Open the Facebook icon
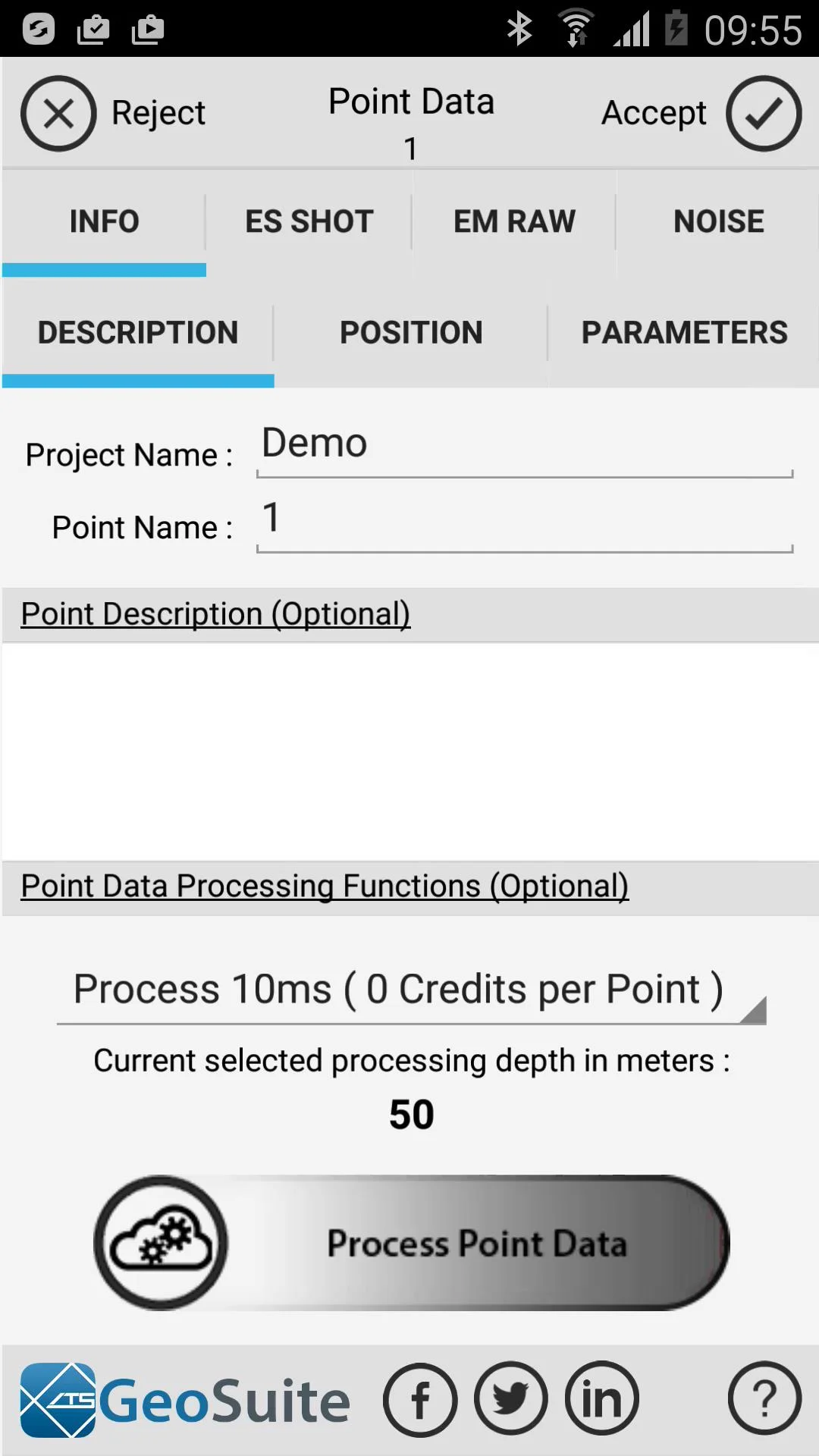Viewport: 819px width, 1456px height. [x=420, y=1400]
